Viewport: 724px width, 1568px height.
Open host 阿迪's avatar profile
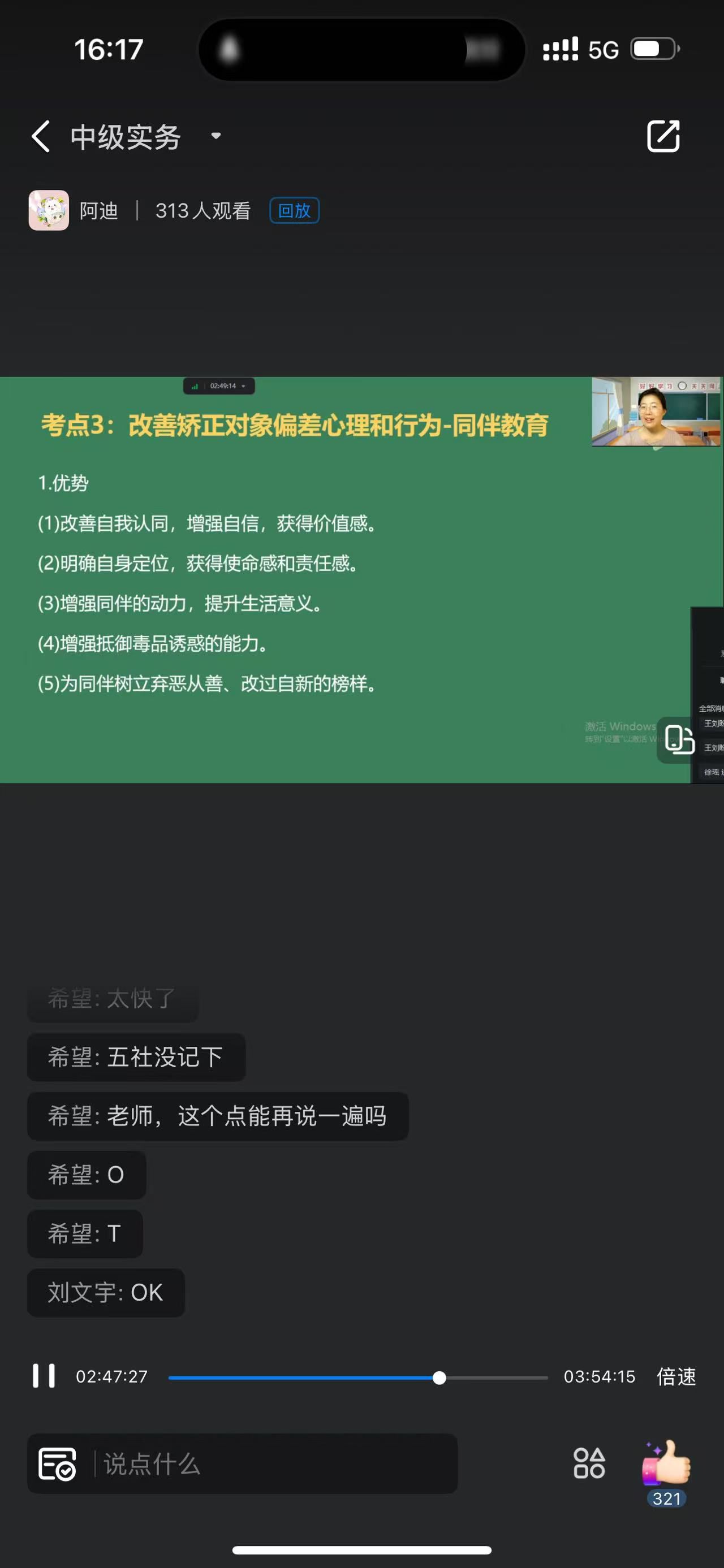[x=49, y=211]
